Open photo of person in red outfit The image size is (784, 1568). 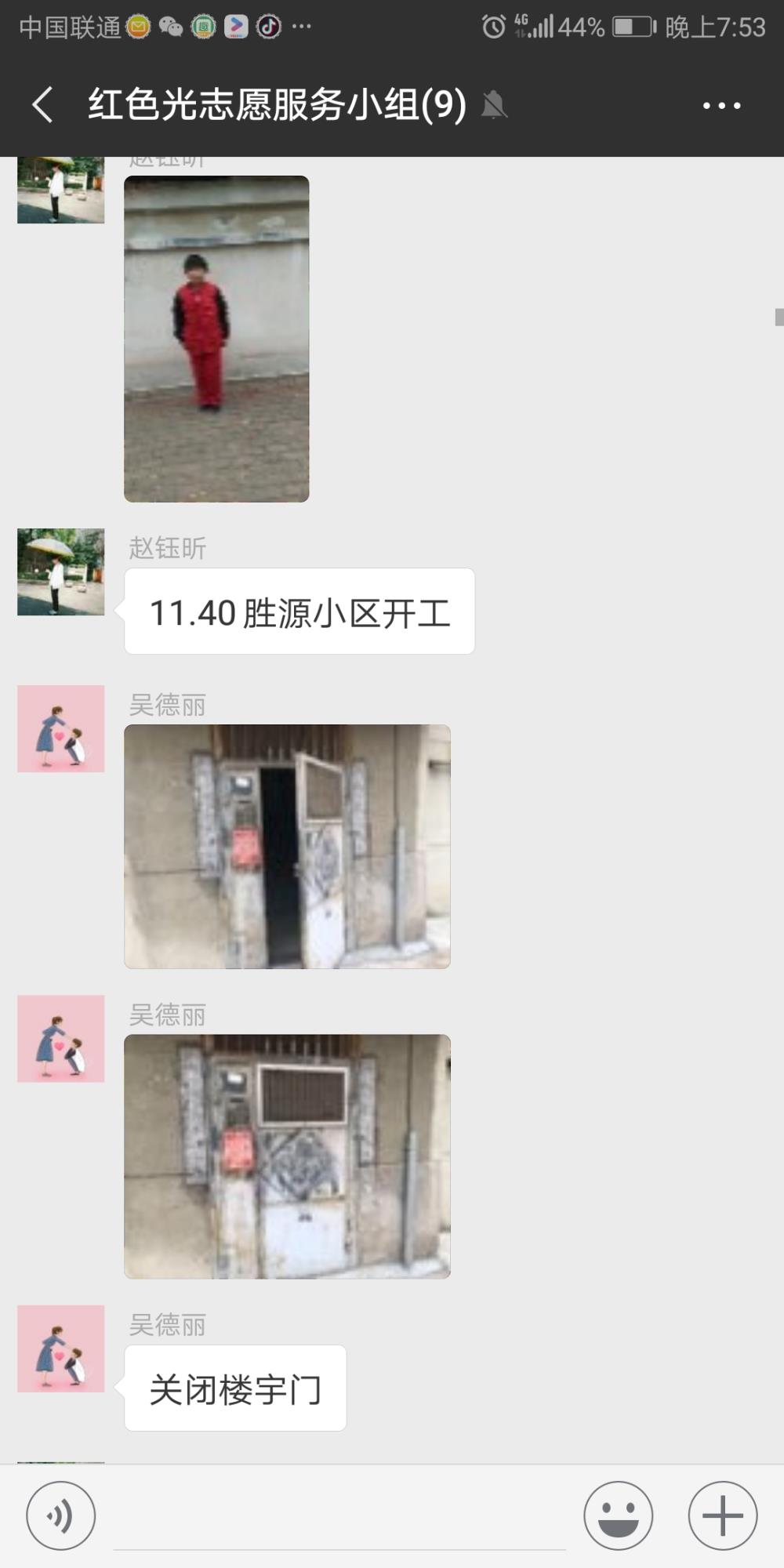pos(216,339)
